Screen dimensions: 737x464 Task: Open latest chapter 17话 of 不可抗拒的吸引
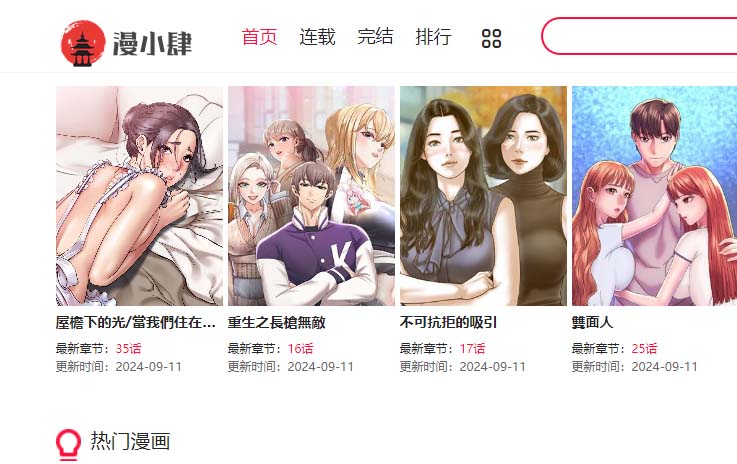coord(472,349)
